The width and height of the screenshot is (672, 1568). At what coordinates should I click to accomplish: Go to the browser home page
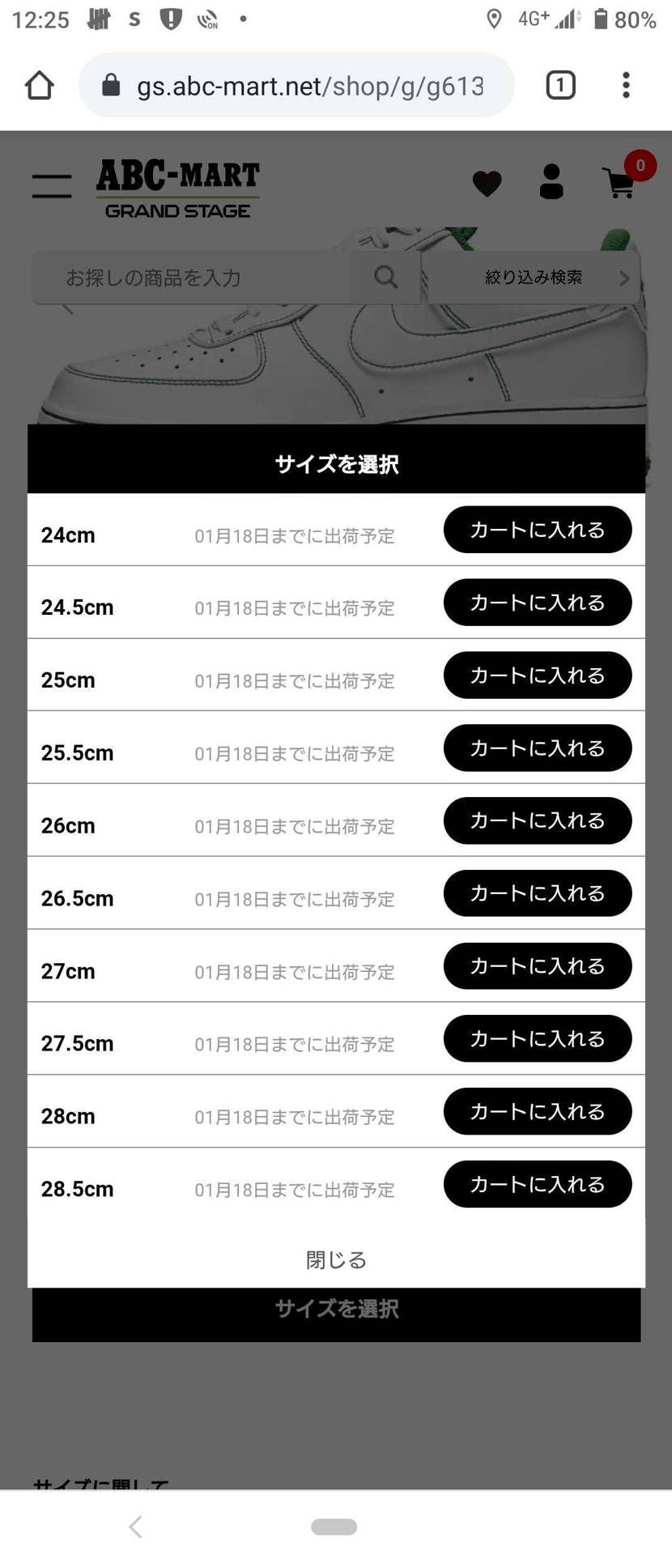pyautogui.click(x=39, y=85)
